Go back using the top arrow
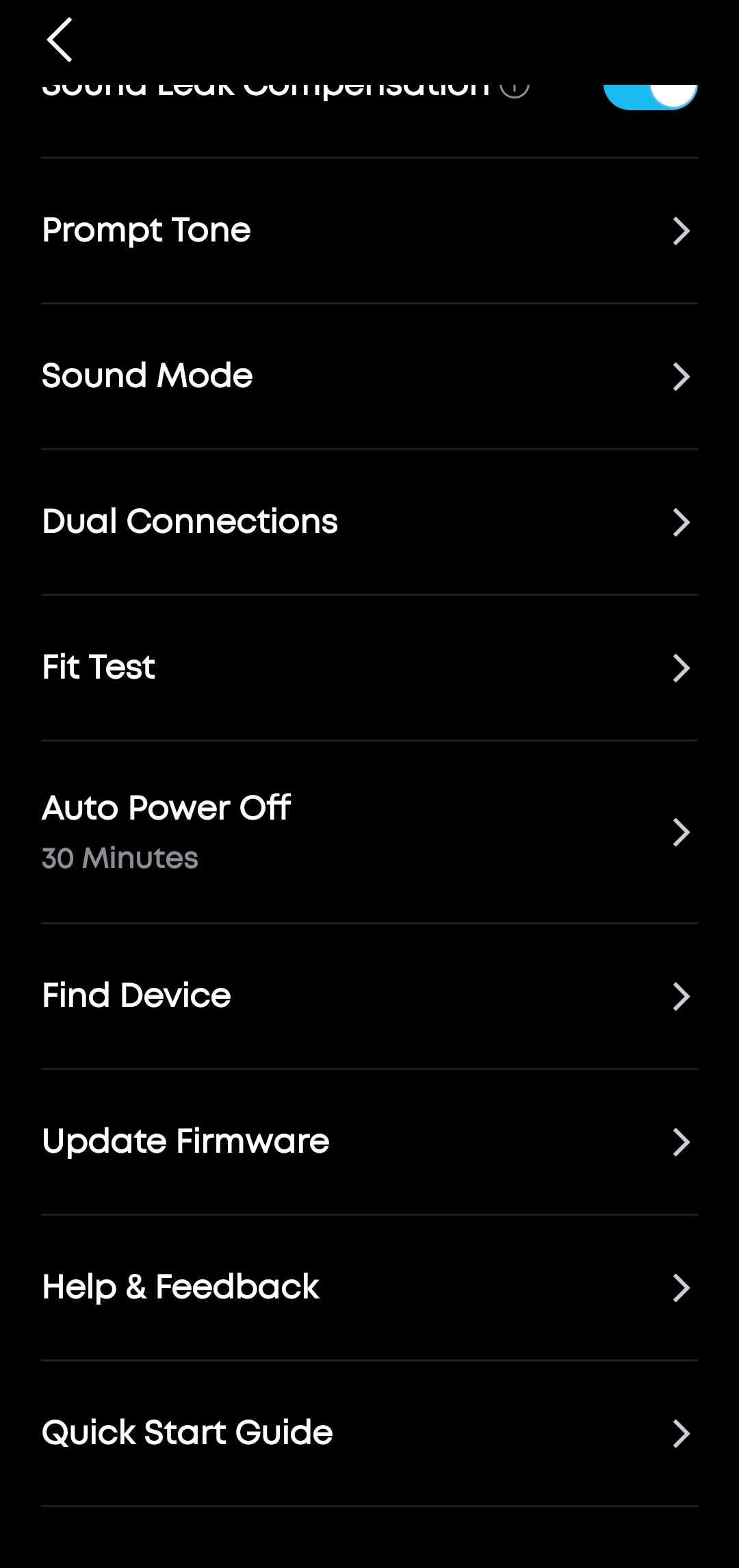 (60, 40)
